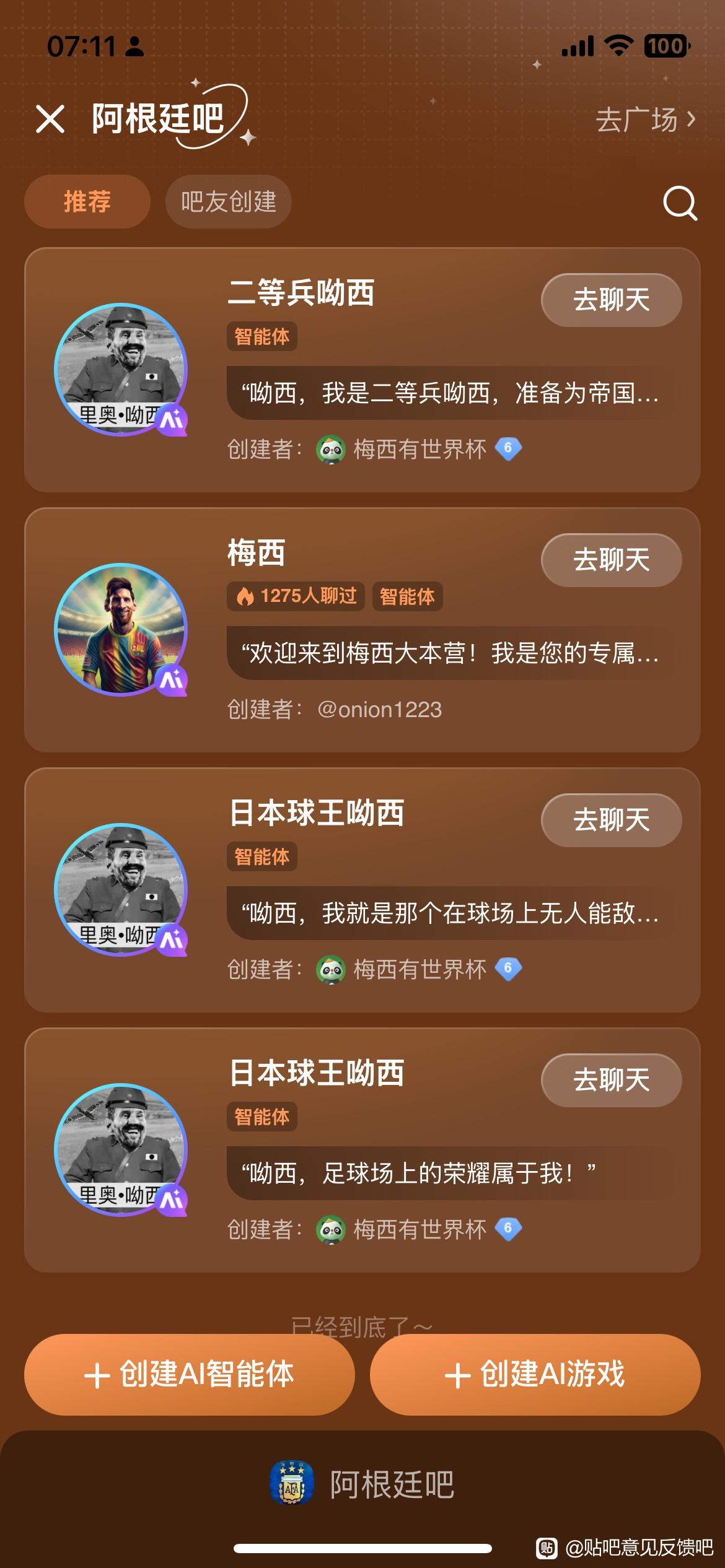The width and height of the screenshot is (725, 1568).
Task: Tap 去聊天 for 二等兵呦西
Action: click(x=611, y=300)
